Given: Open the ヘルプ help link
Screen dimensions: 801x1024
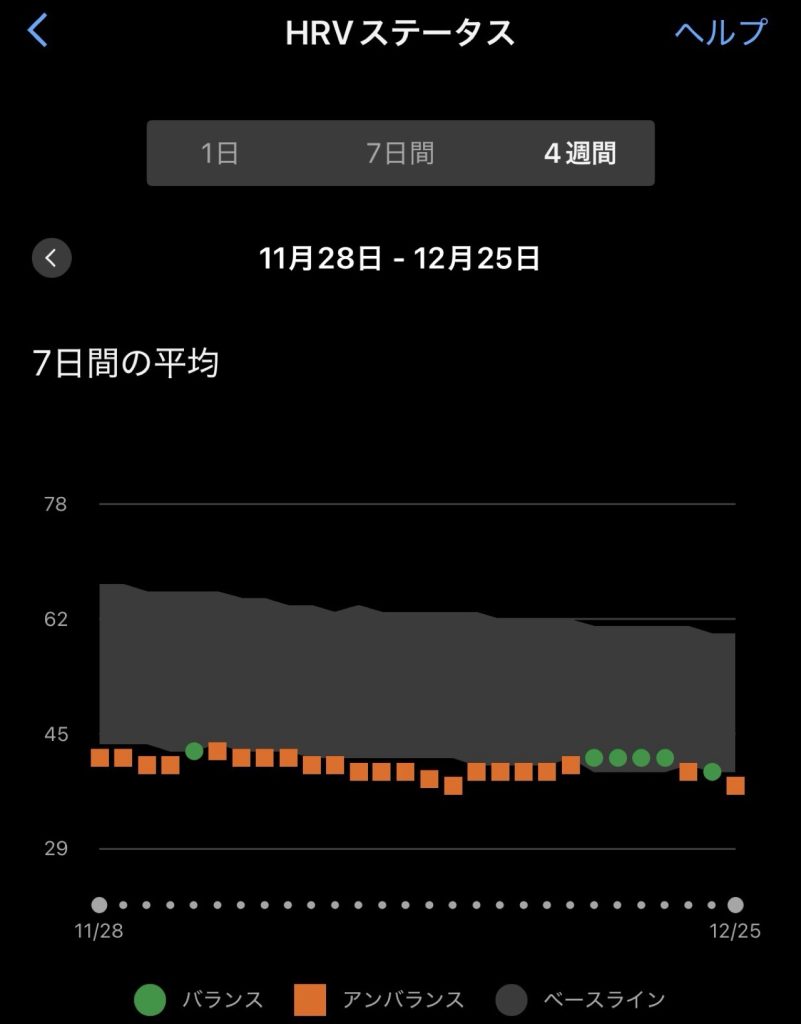Looking at the screenshot, I should [720, 32].
